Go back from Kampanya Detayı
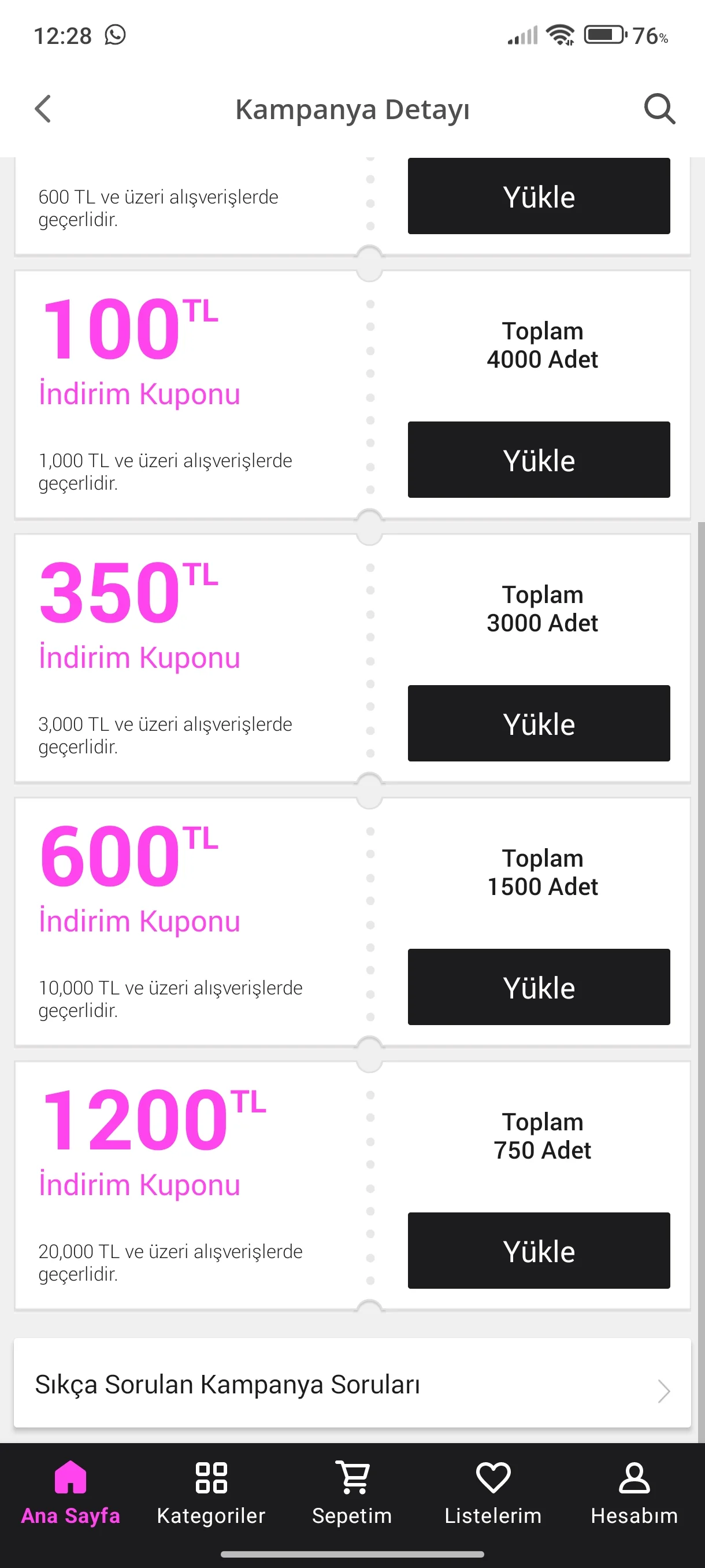705x1568 pixels. pos(43,110)
